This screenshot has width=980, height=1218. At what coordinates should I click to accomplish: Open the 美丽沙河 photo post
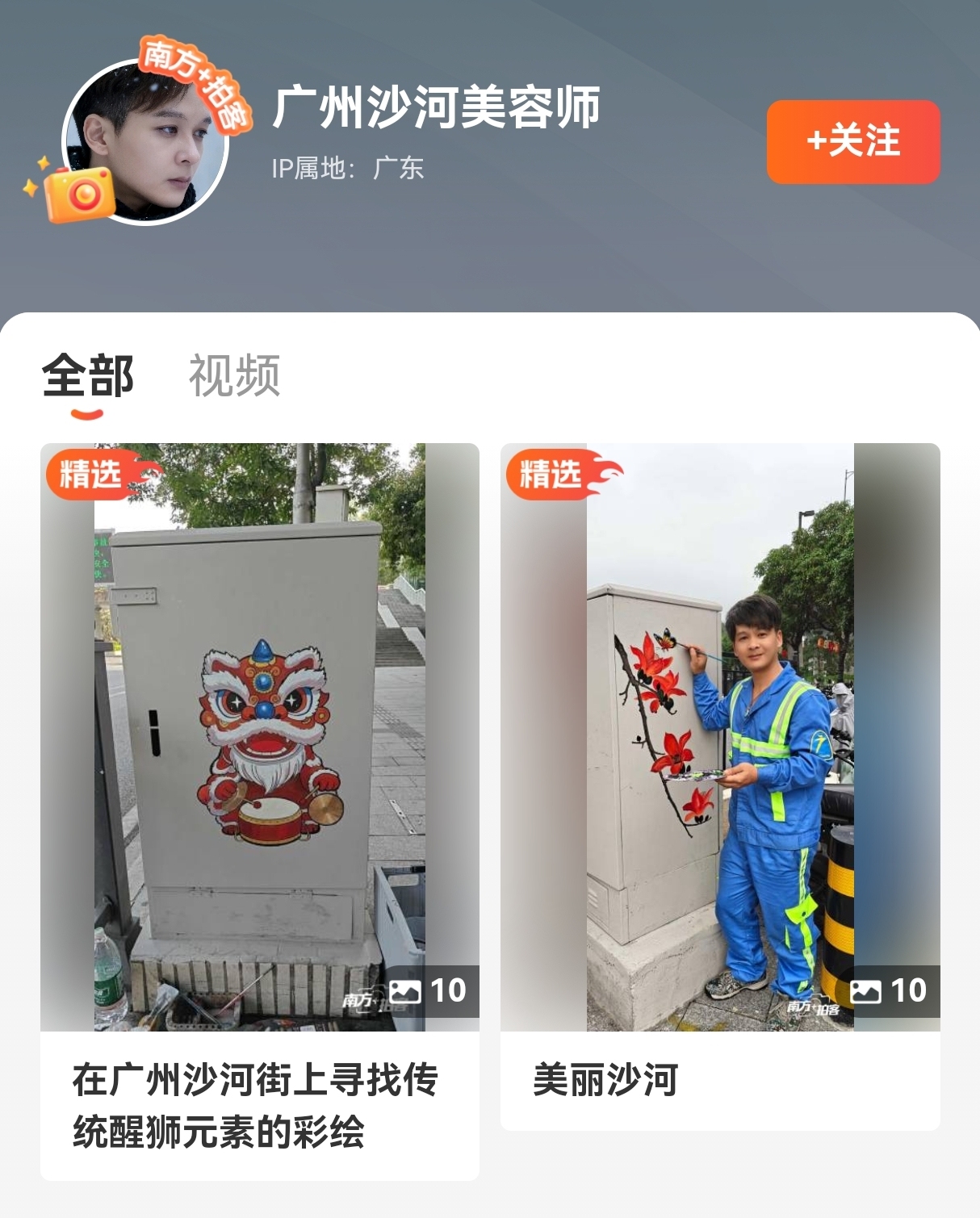pos(720,787)
